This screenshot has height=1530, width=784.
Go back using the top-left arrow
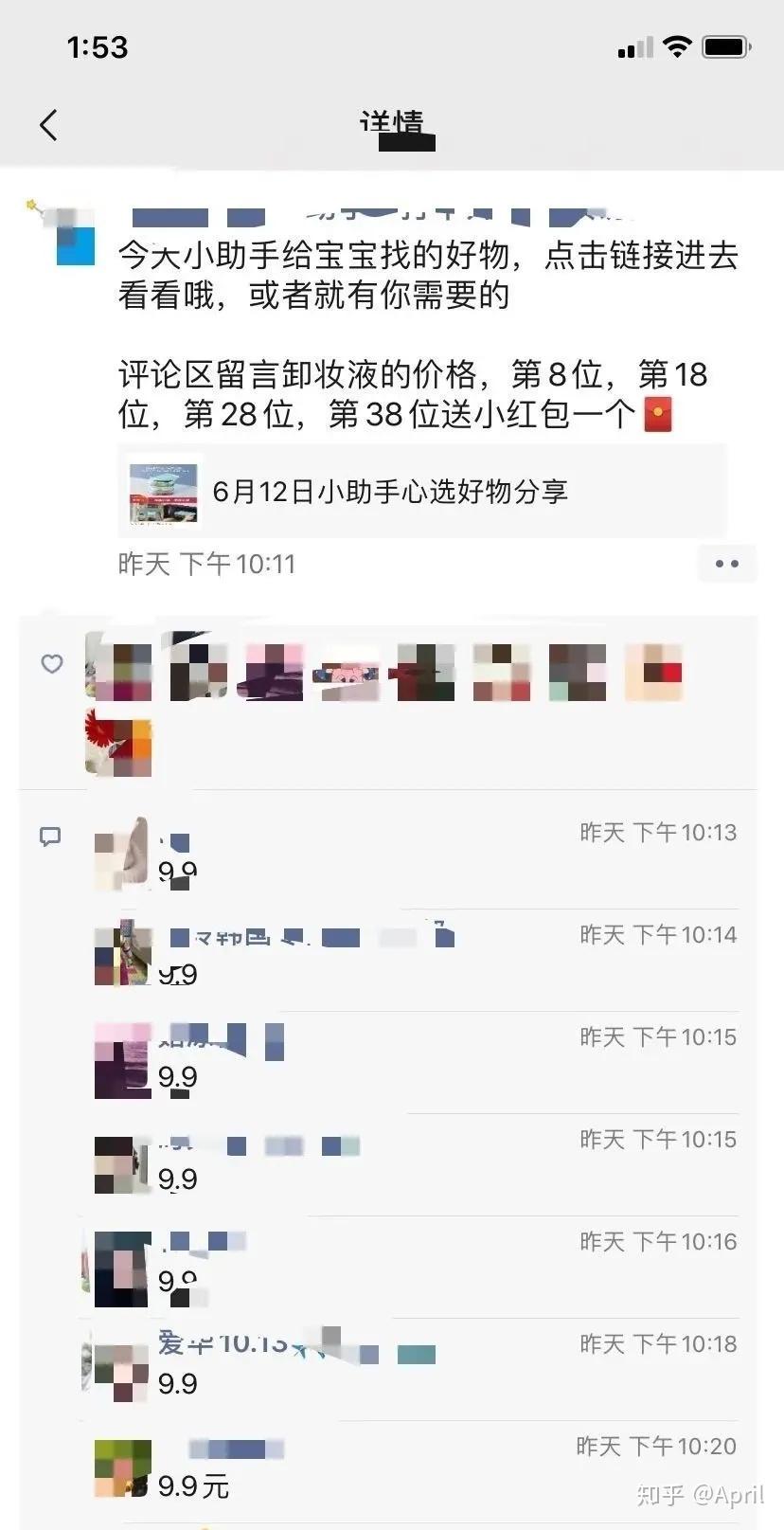tap(48, 124)
